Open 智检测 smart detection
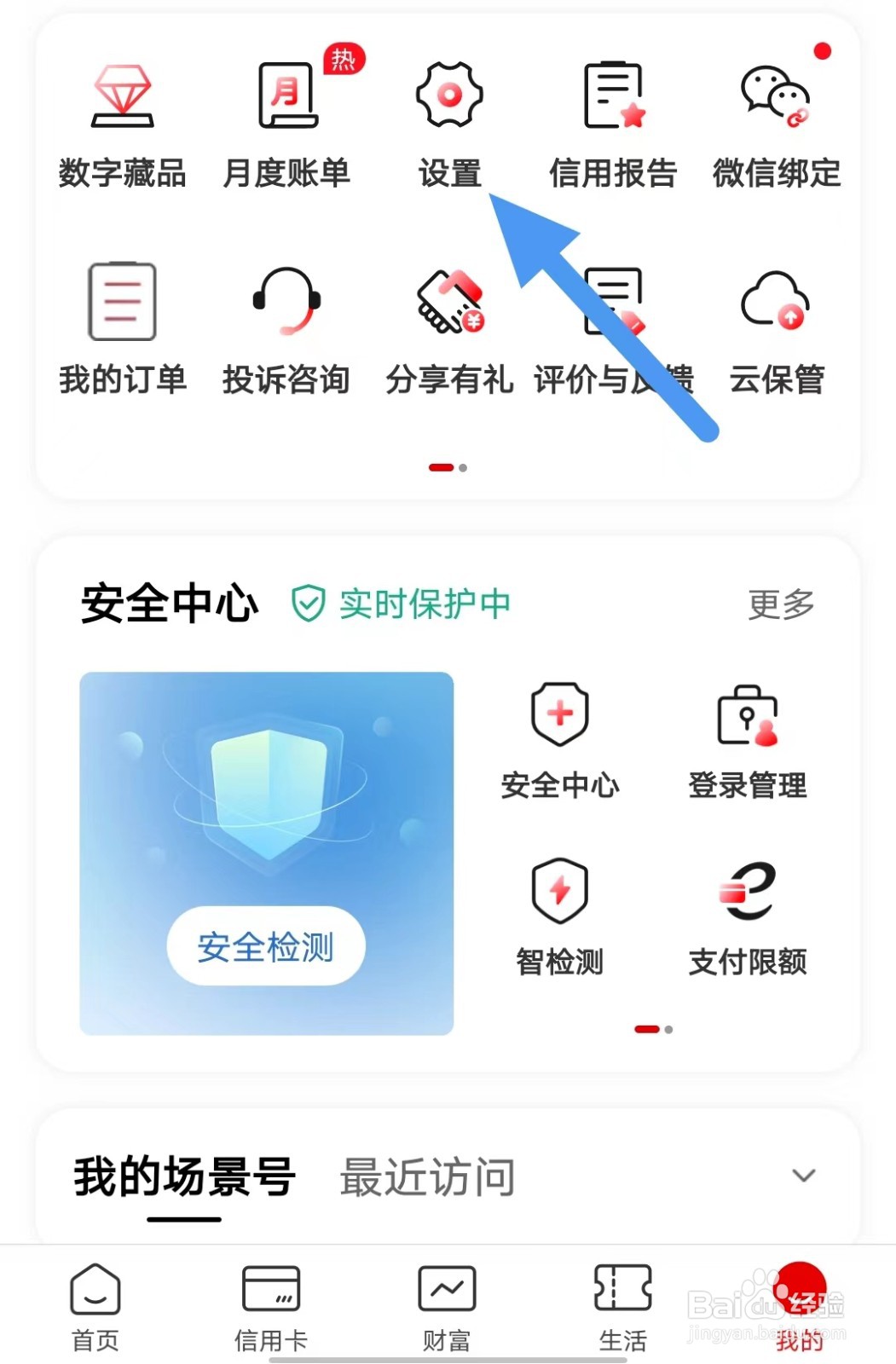Screen dimensions: 896x1364 coord(560,916)
